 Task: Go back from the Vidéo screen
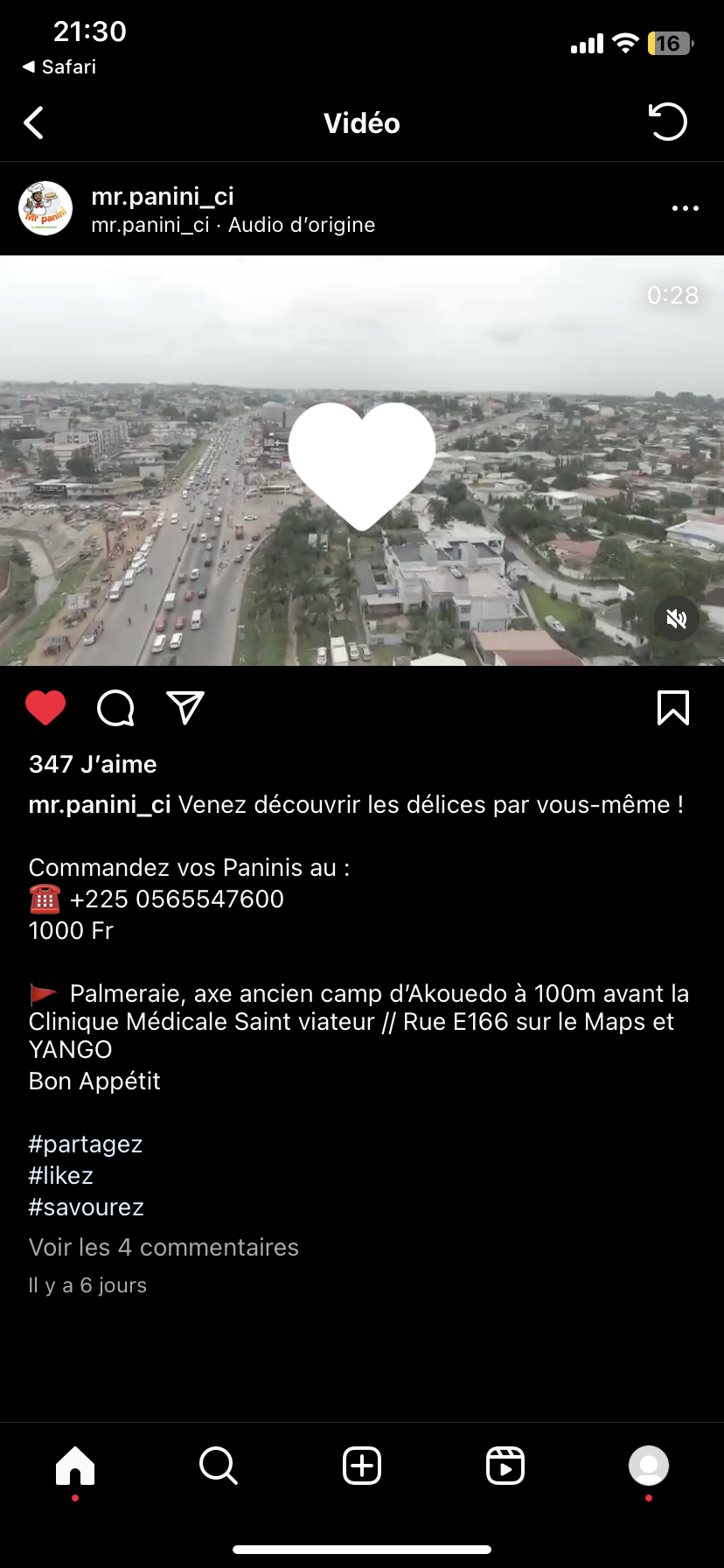click(34, 123)
